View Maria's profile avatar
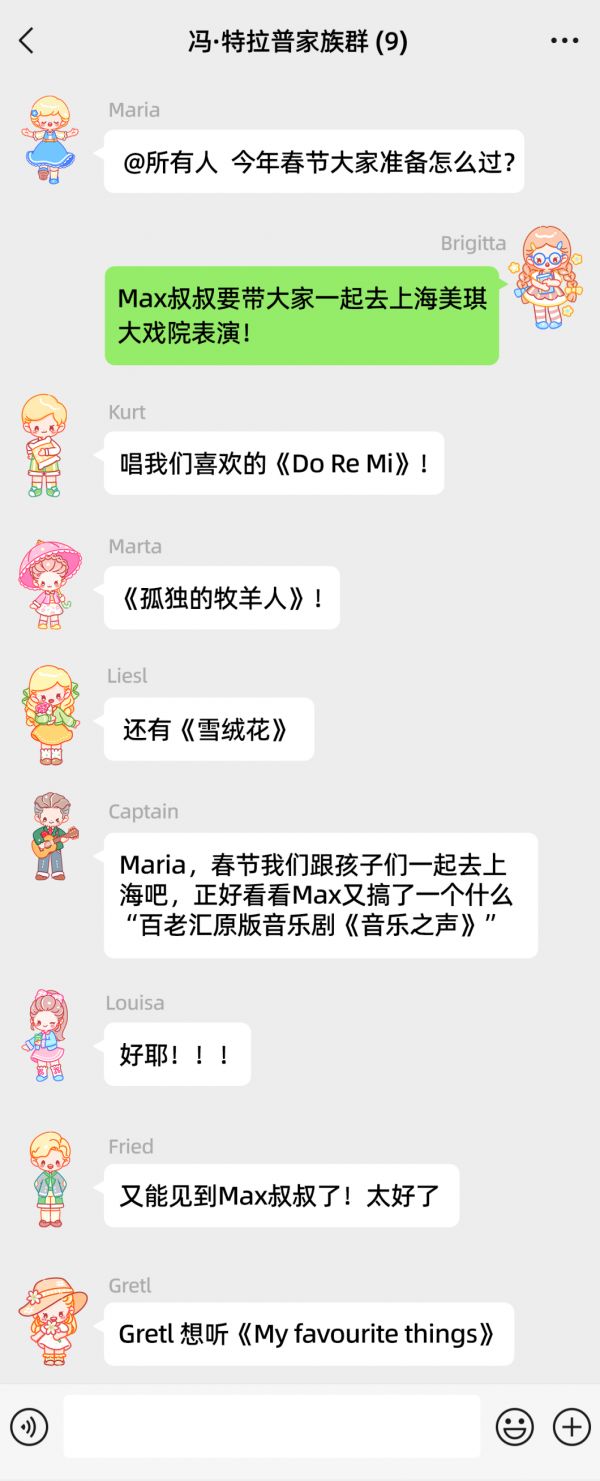Screen dimensions: 600x1481 point(49,140)
